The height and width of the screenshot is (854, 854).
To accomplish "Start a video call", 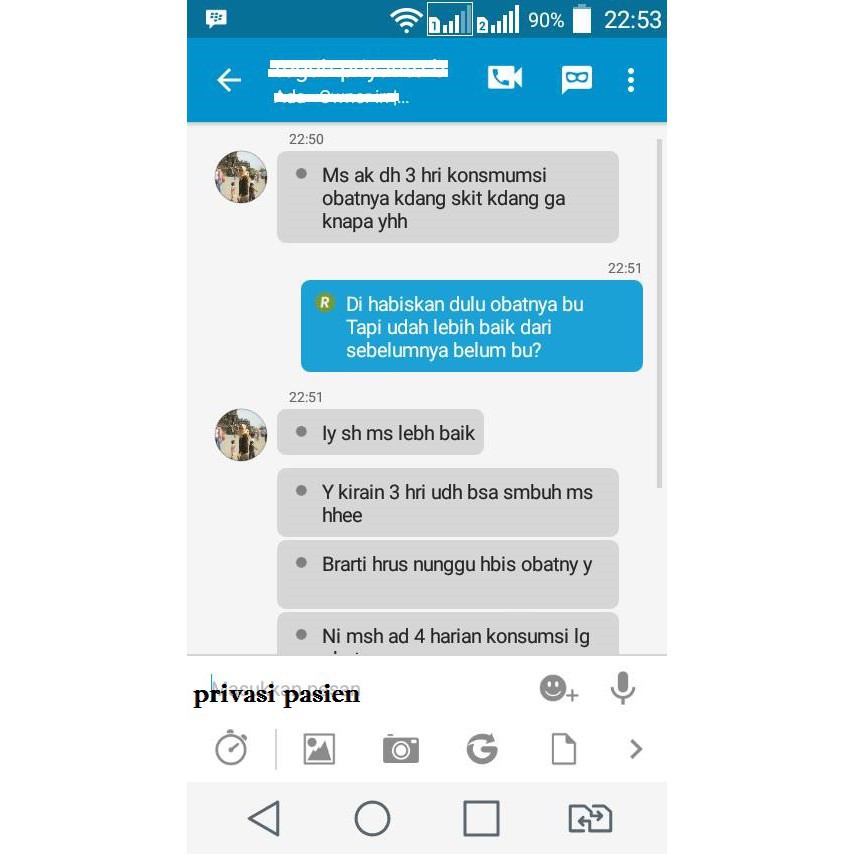I will (x=505, y=78).
